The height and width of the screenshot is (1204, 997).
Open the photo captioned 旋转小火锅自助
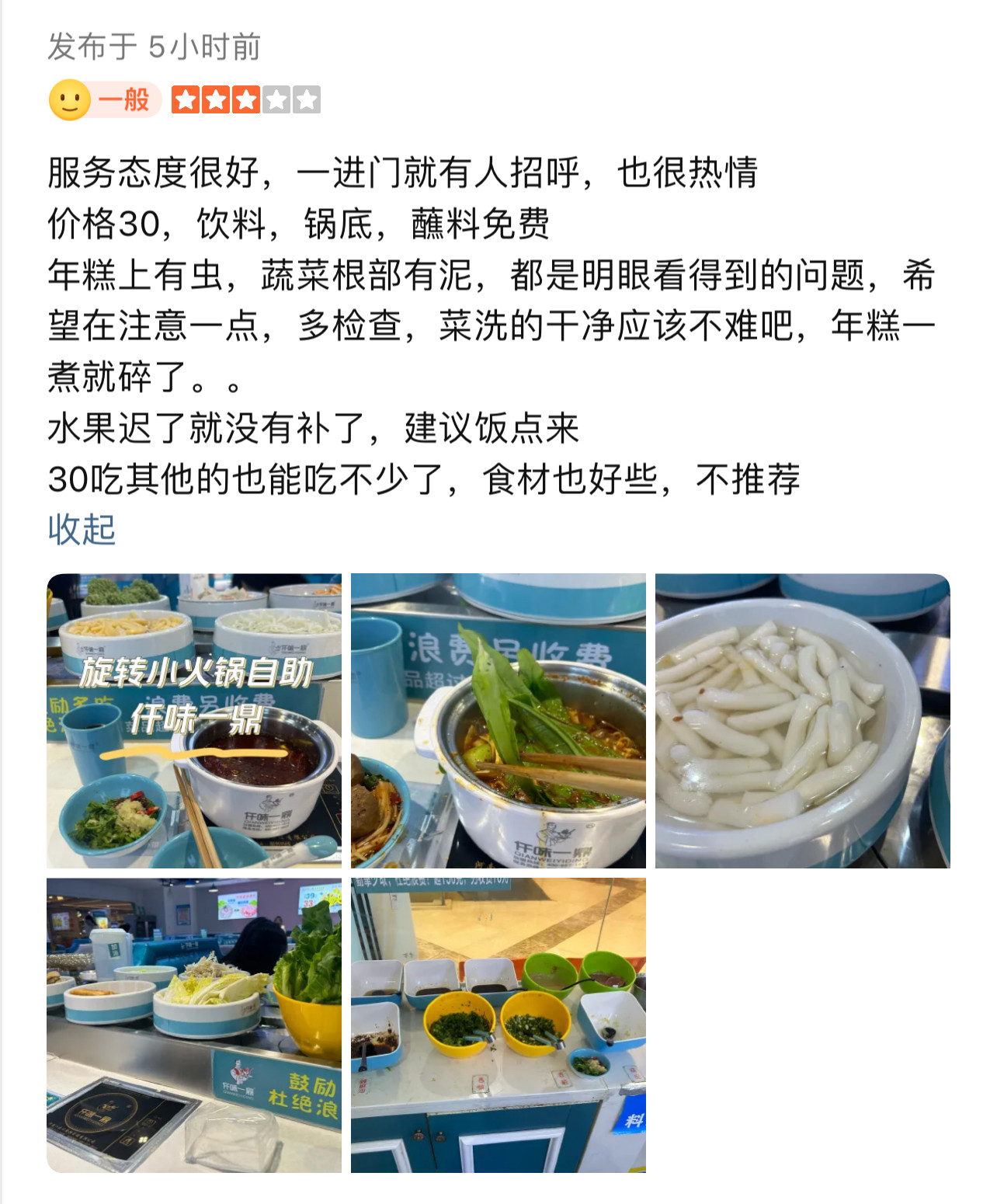(194, 721)
